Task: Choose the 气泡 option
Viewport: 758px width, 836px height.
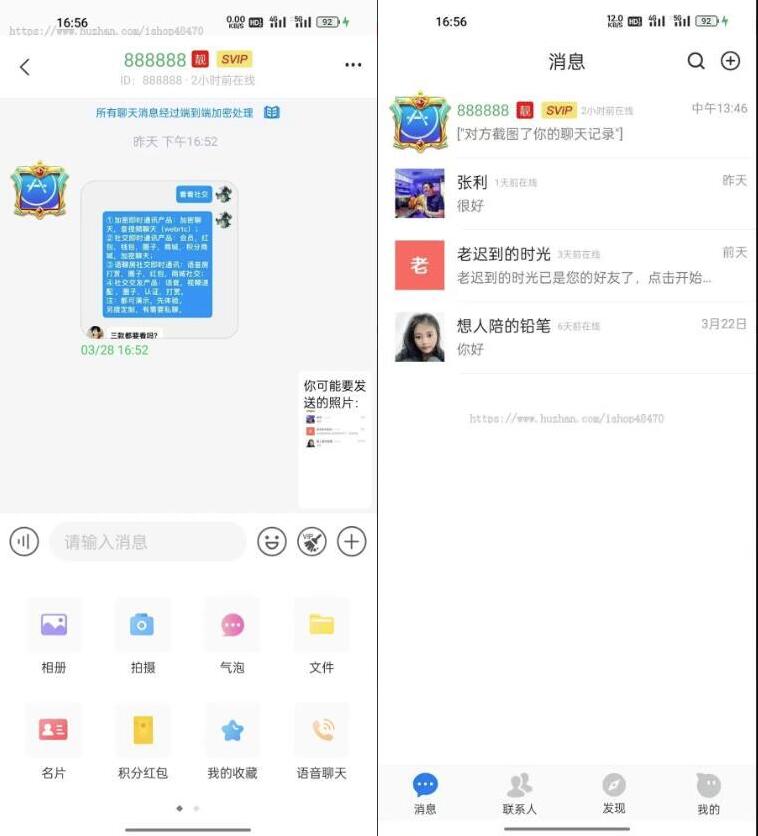Action: 232,626
